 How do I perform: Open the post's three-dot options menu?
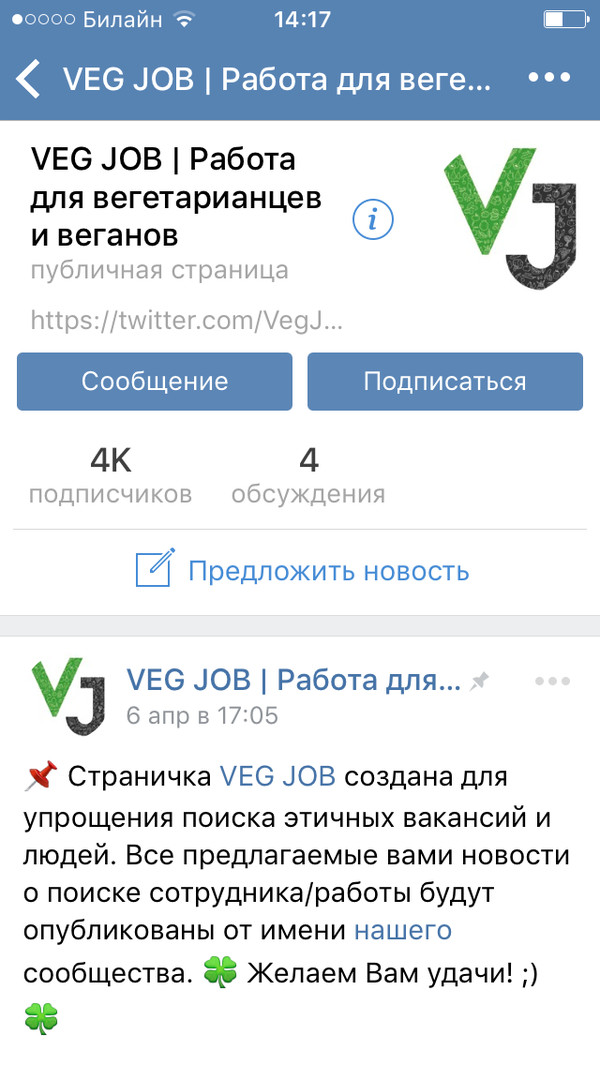point(552,681)
